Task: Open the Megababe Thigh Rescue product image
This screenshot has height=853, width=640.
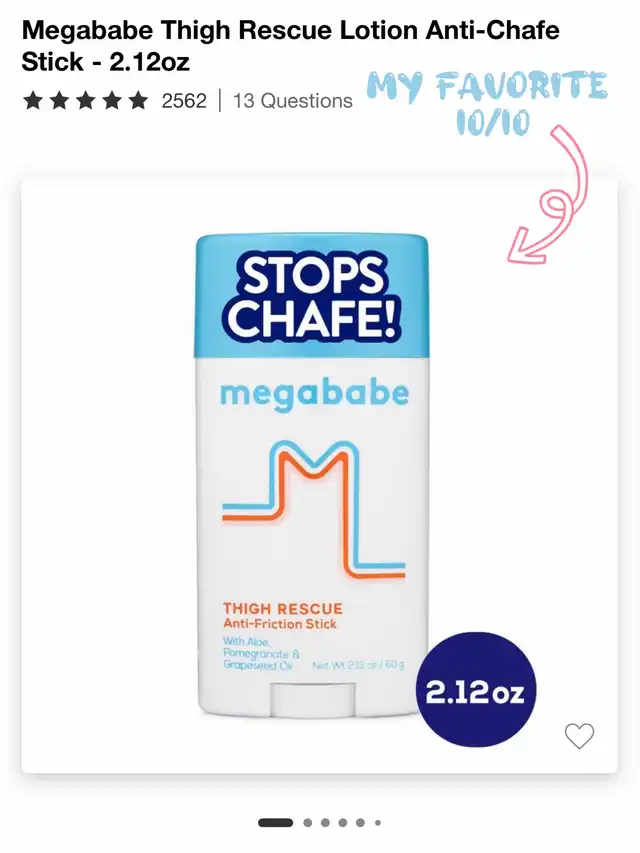Action: [312, 475]
